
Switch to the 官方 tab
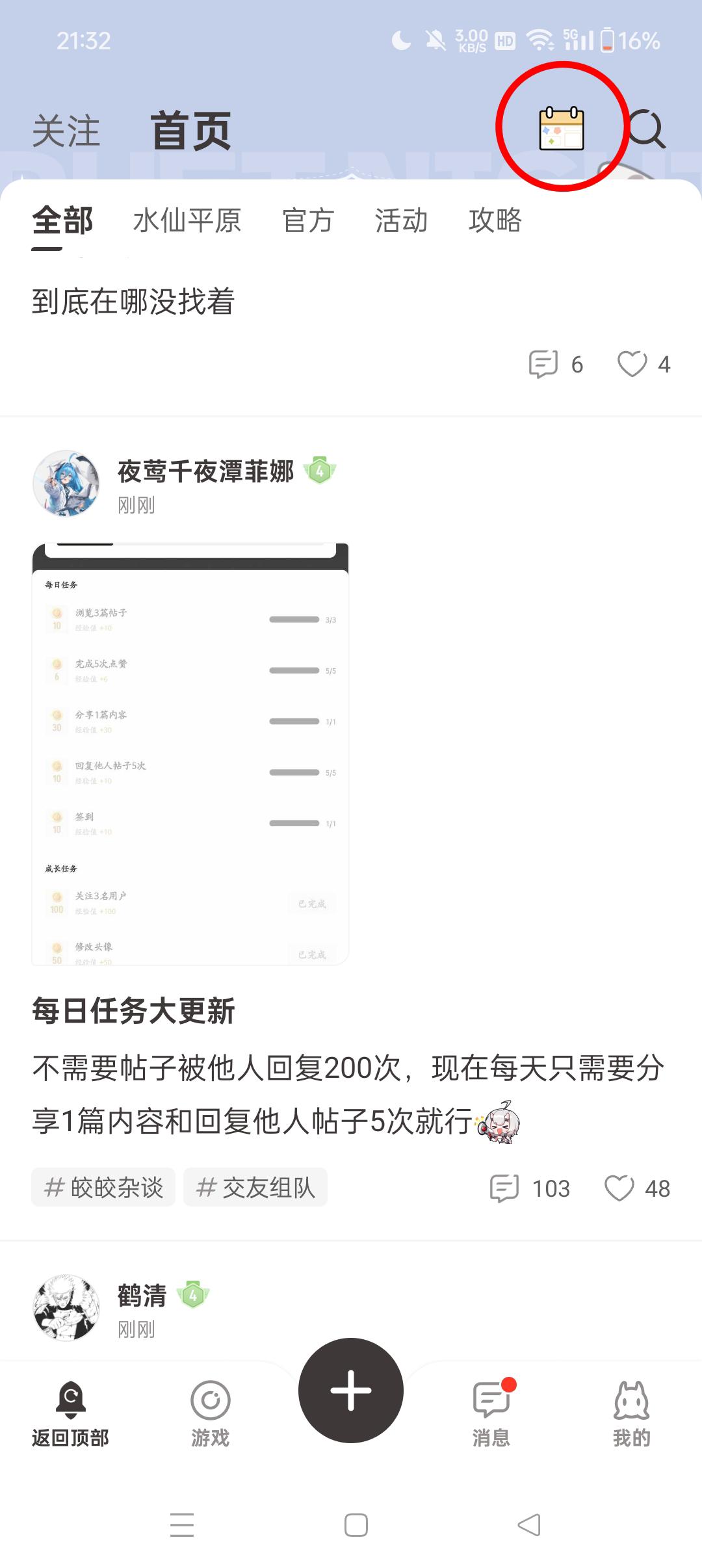click(308, 221)
